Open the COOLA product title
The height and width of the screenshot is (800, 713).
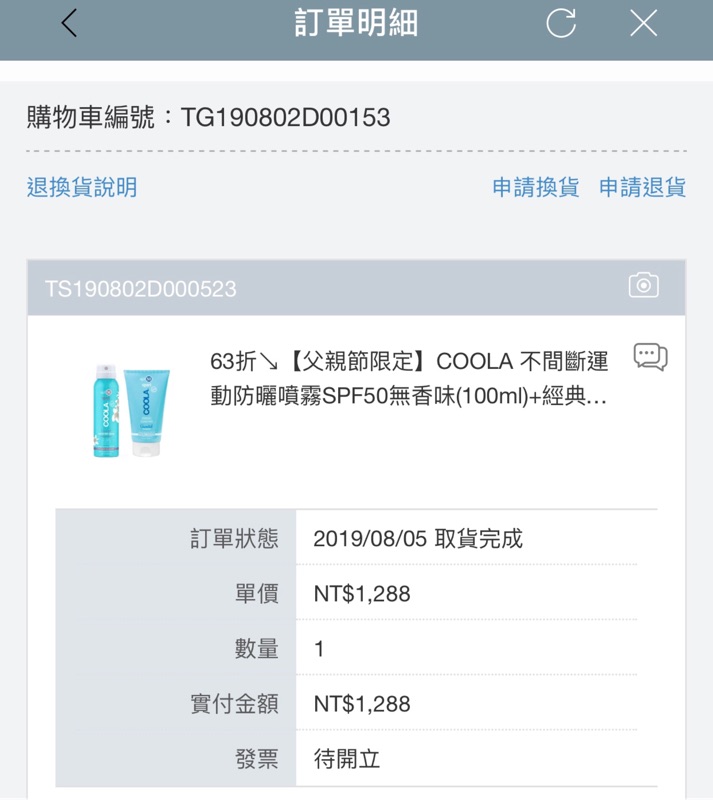409,379
